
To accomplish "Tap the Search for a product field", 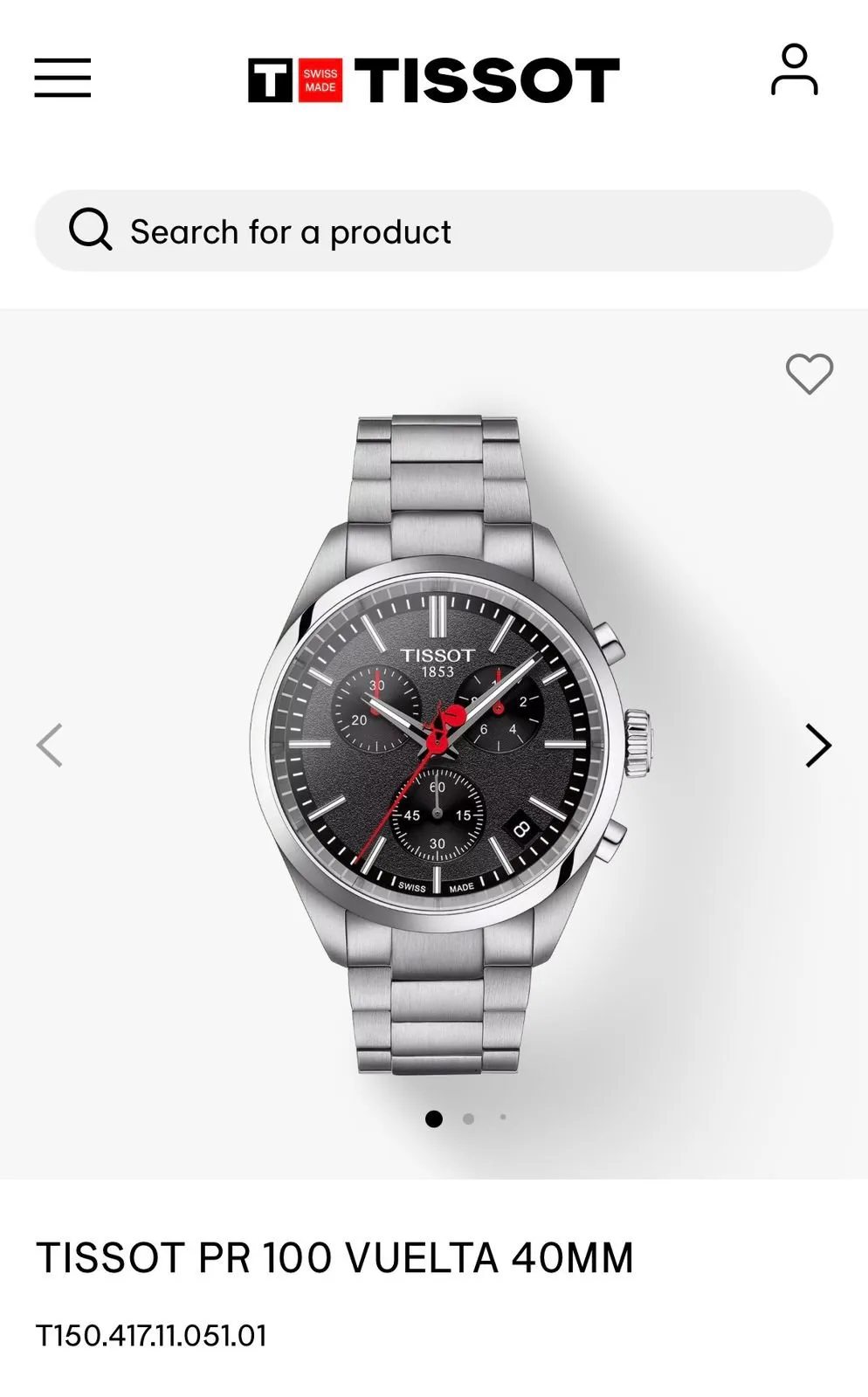I will click(x=433, y=231).
